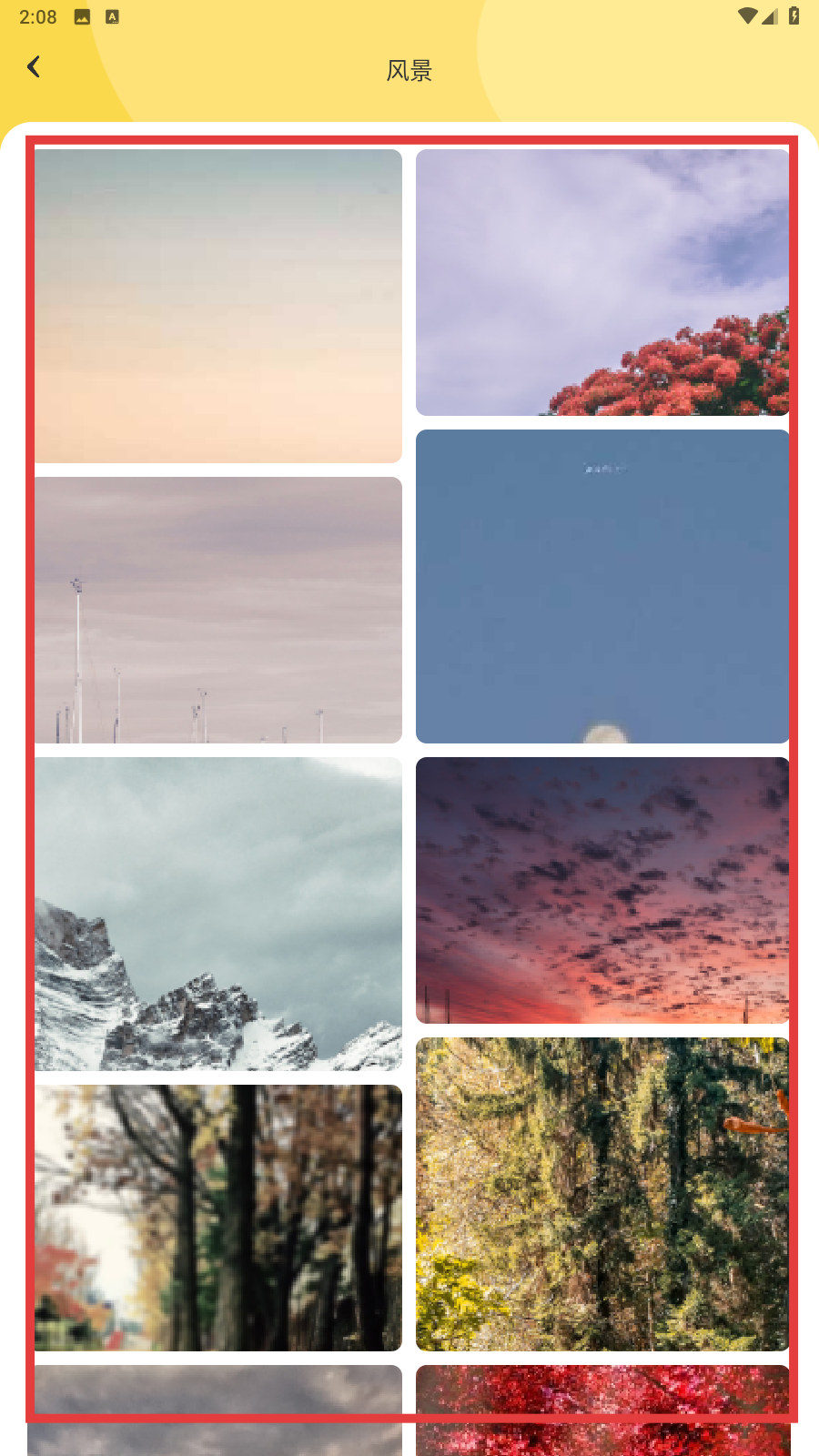Select the blue sky with moon wallpaper
Screen dimensions: 819x1456
[602, 586]
